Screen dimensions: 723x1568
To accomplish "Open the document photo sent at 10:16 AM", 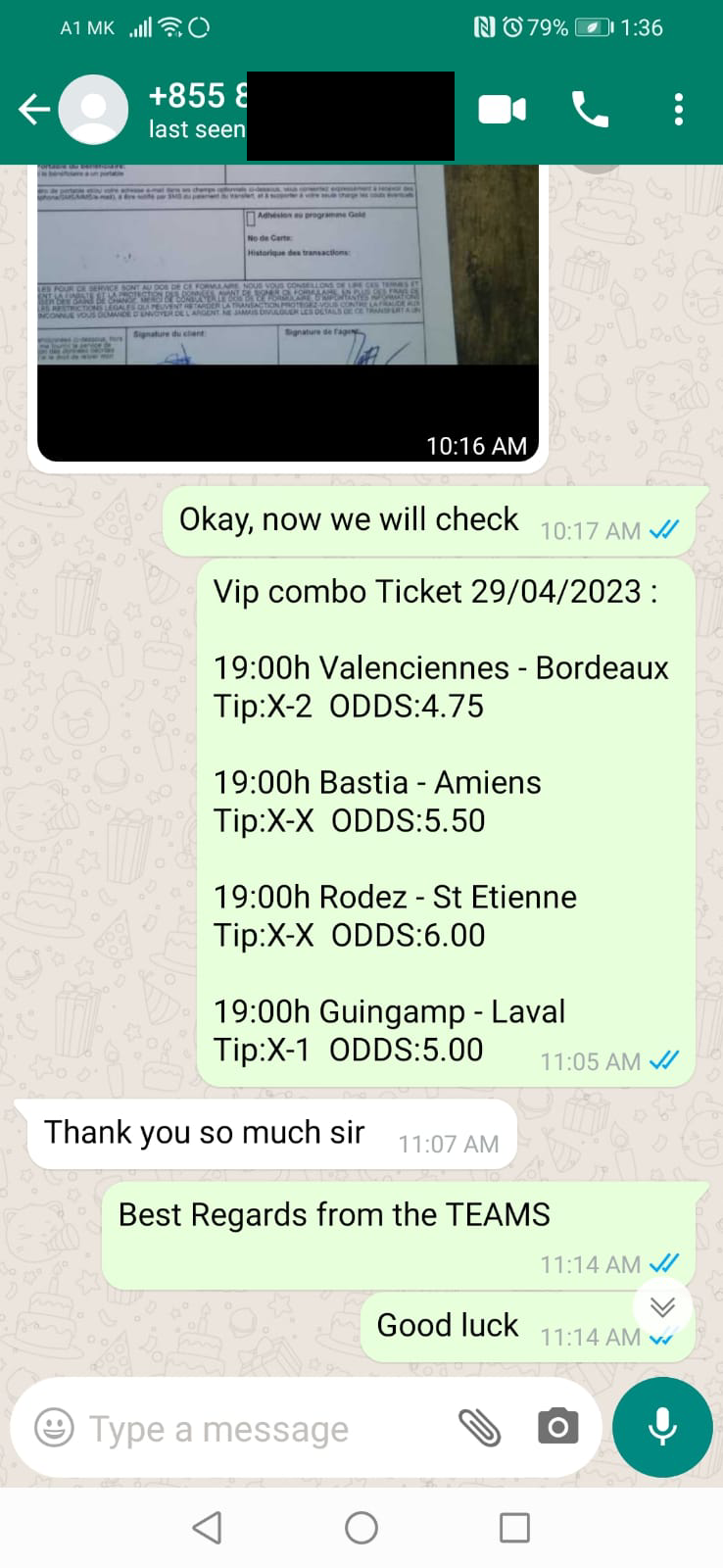I will point(288,294).
